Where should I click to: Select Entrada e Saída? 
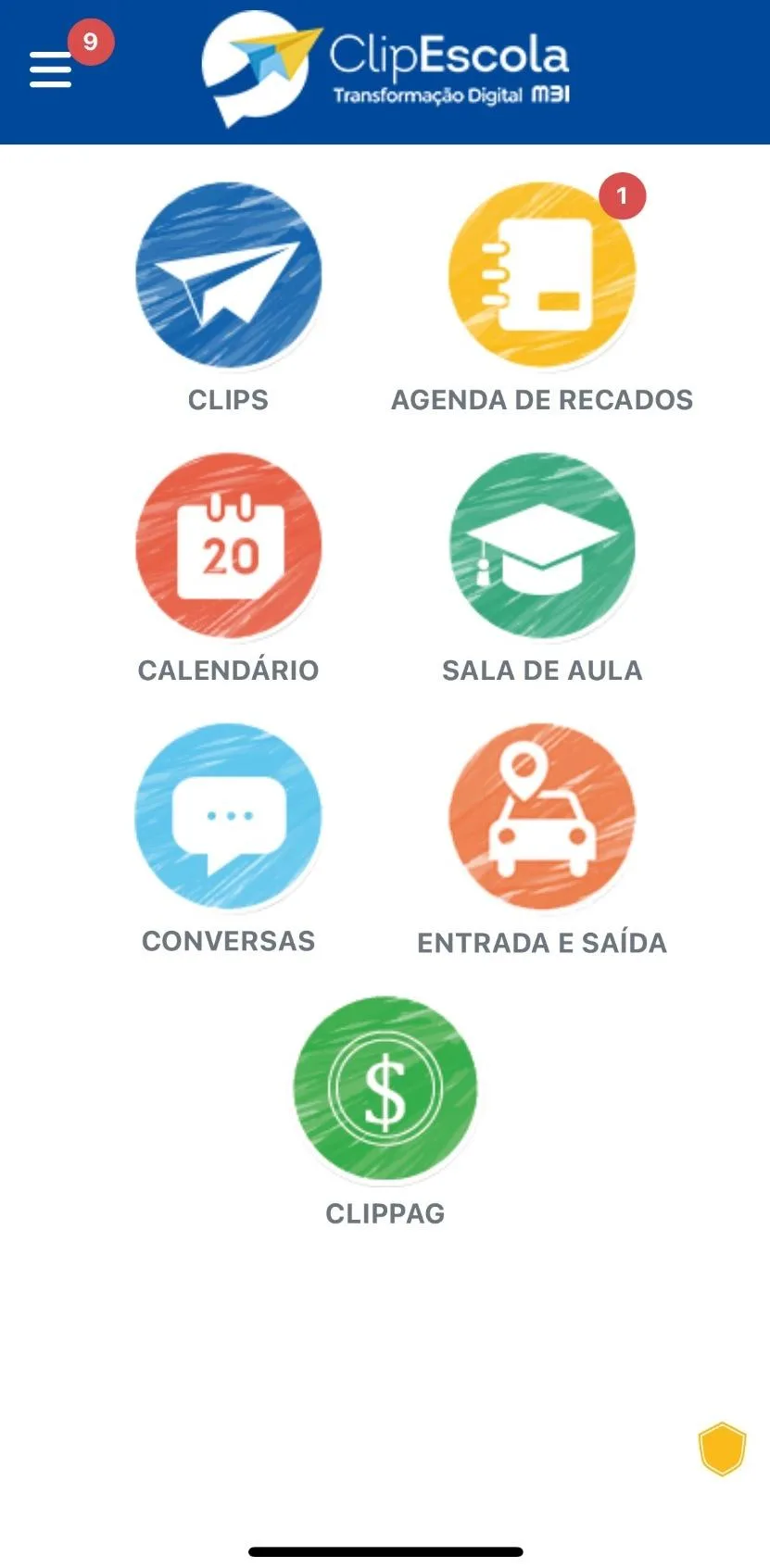(542, 816)
